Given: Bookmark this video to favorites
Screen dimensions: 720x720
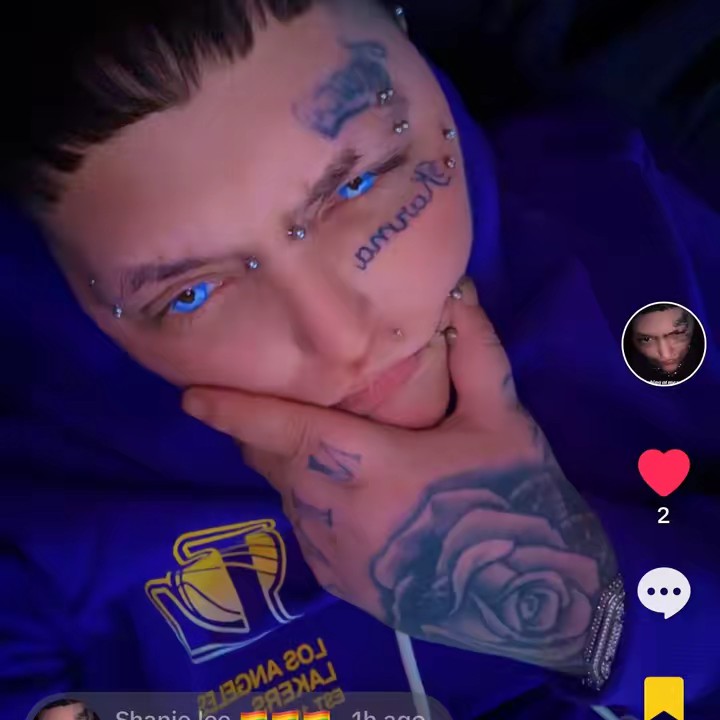Looking at the screenshot, I should click(664, 699).
